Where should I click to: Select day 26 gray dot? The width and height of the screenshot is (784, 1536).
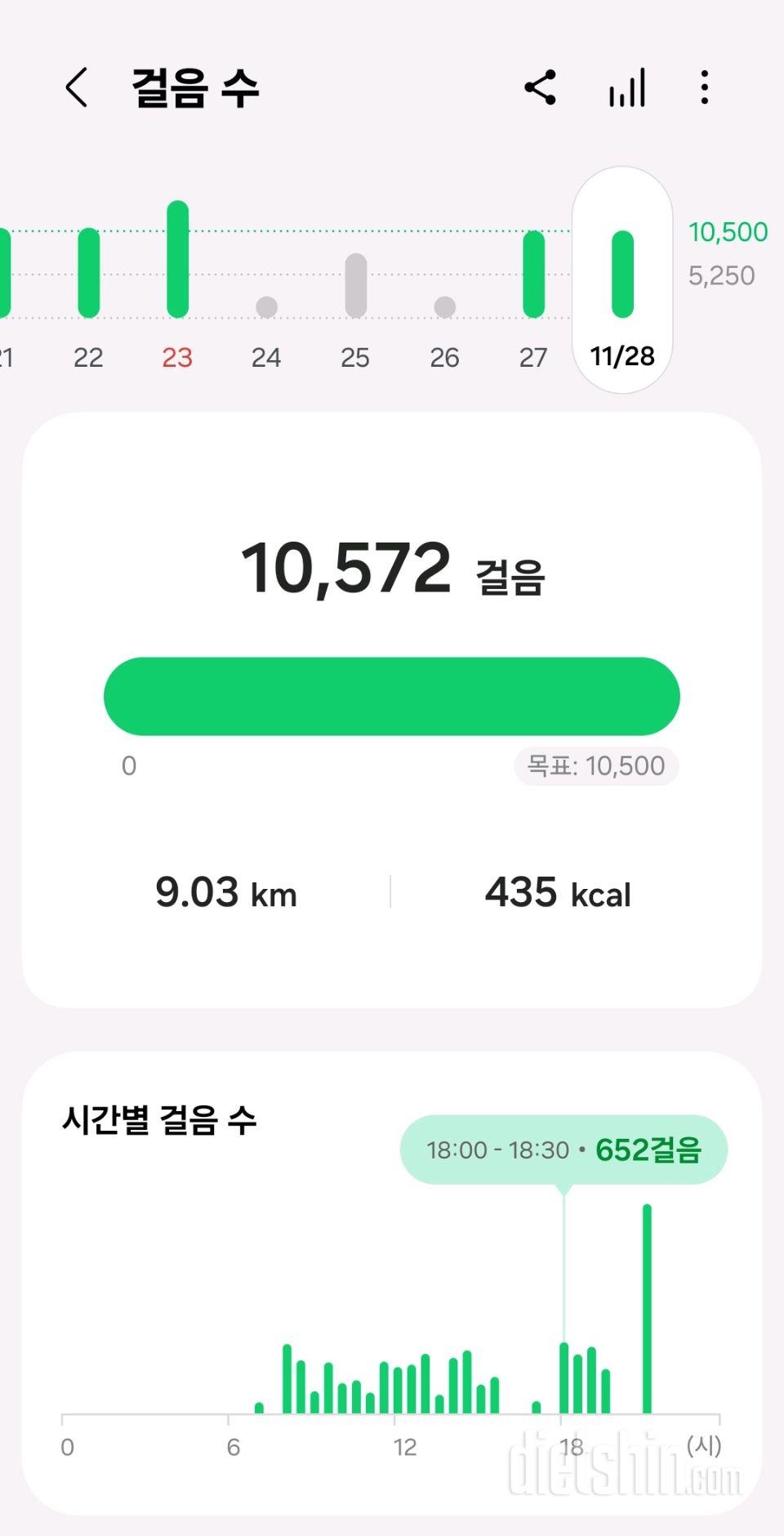[444, 306]
